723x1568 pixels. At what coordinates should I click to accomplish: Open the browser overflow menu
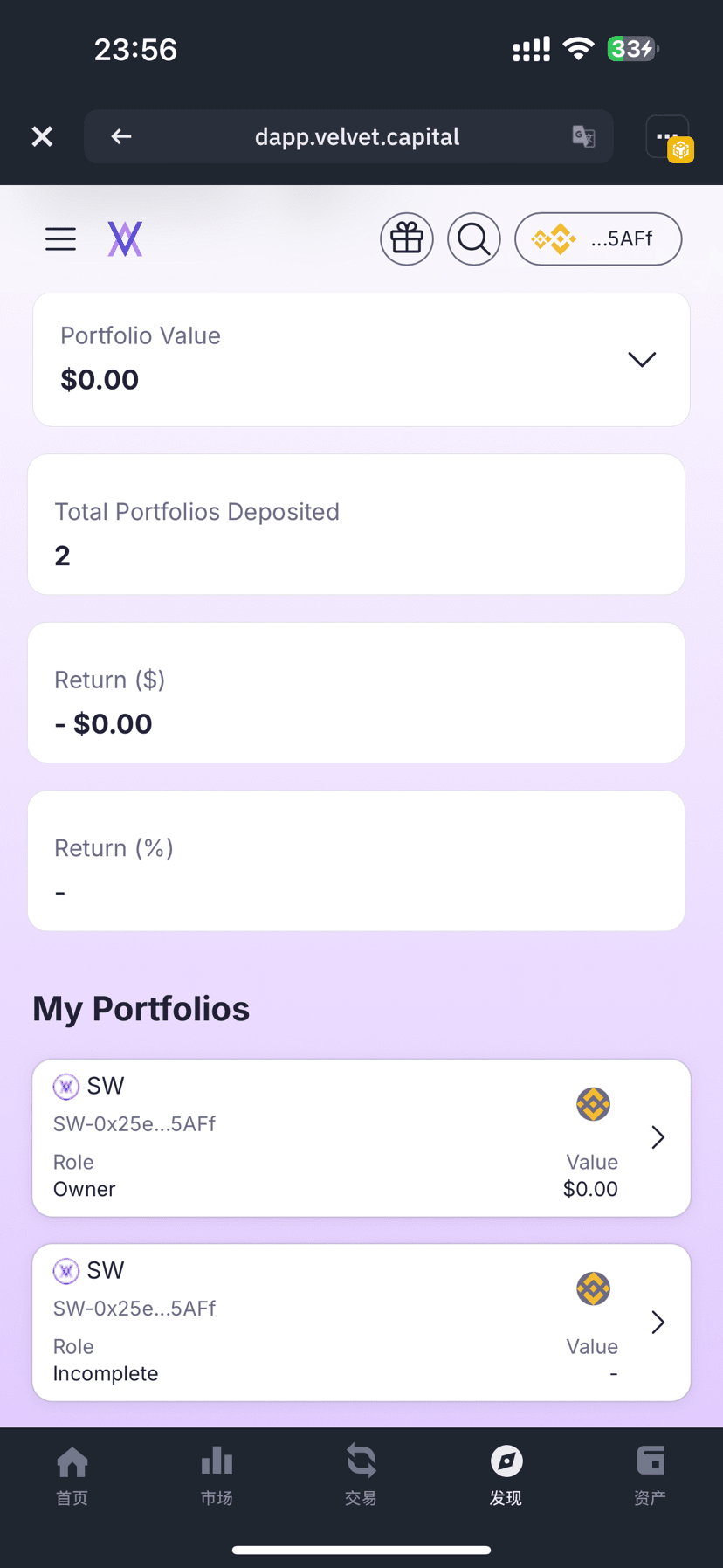click(x=668, y=136)
